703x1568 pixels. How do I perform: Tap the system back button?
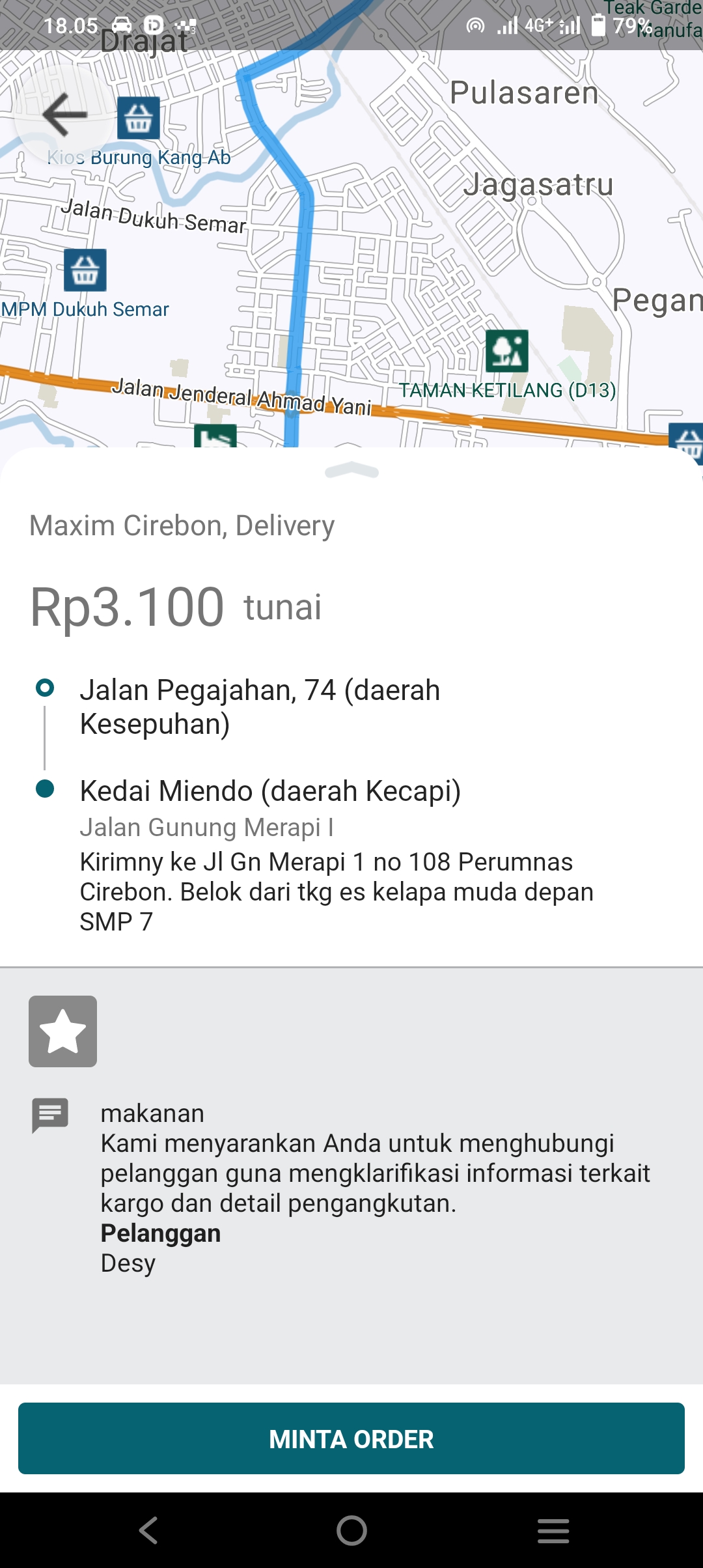pyautogui.click(x=149, y=1530)
